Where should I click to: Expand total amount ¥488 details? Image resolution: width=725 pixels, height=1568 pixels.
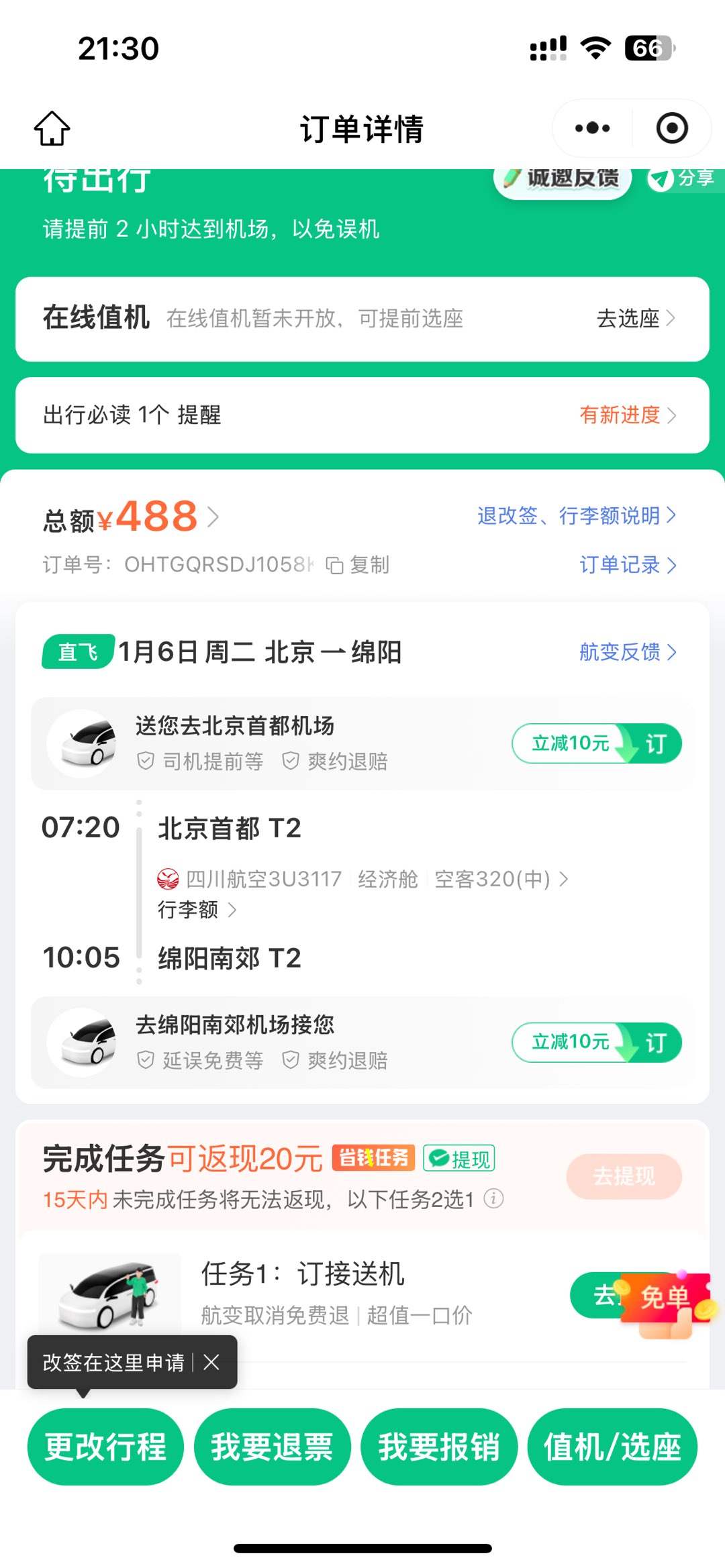click(x=132, y=517)
